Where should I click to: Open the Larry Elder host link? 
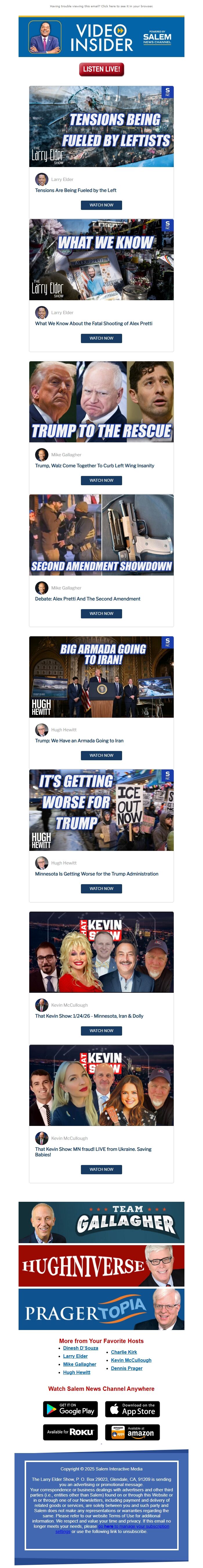(x=76, y=1355)
